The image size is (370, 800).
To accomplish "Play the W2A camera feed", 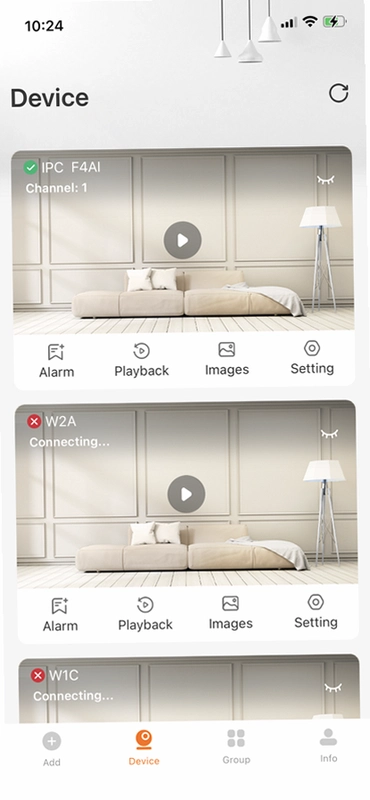I will click(186, 494).
